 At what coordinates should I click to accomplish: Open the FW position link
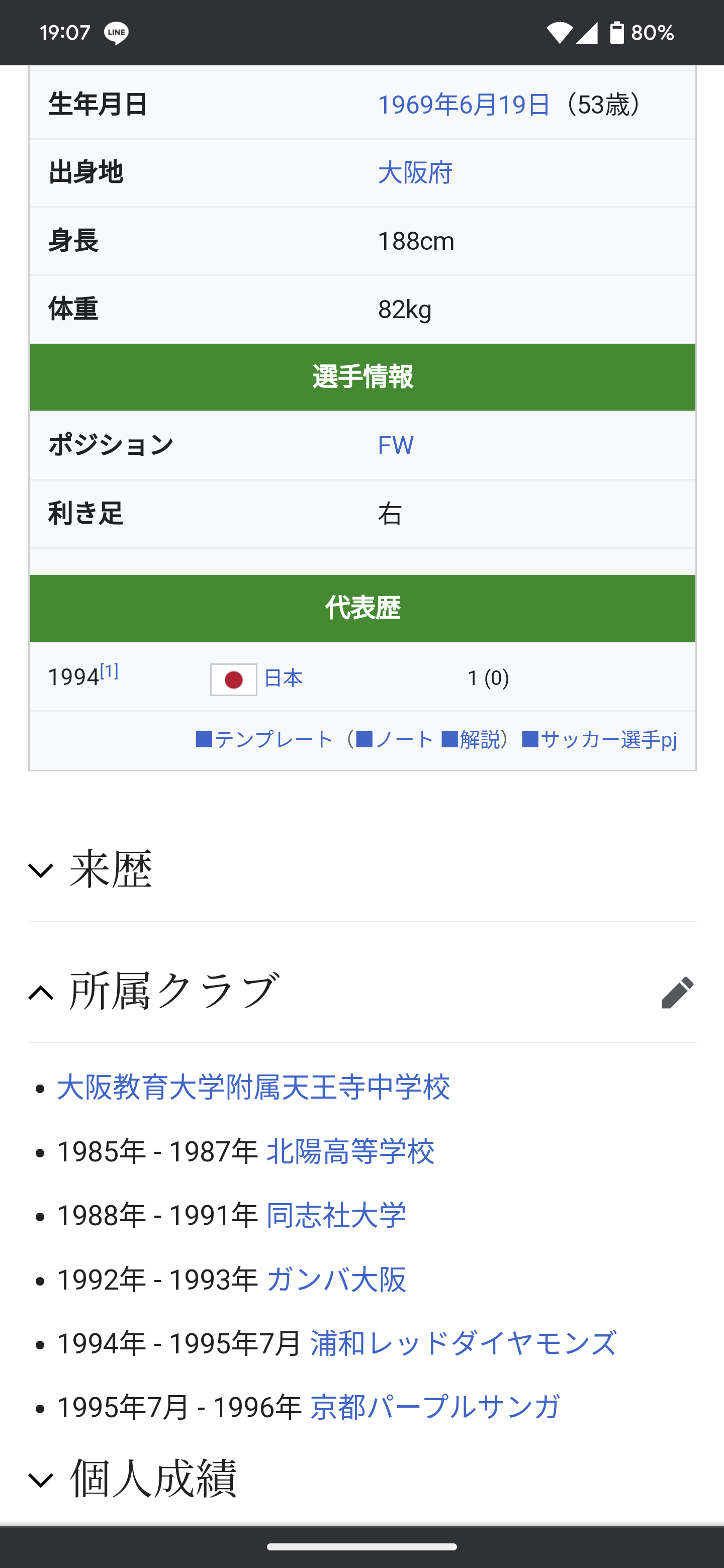(x=396, y=446)
